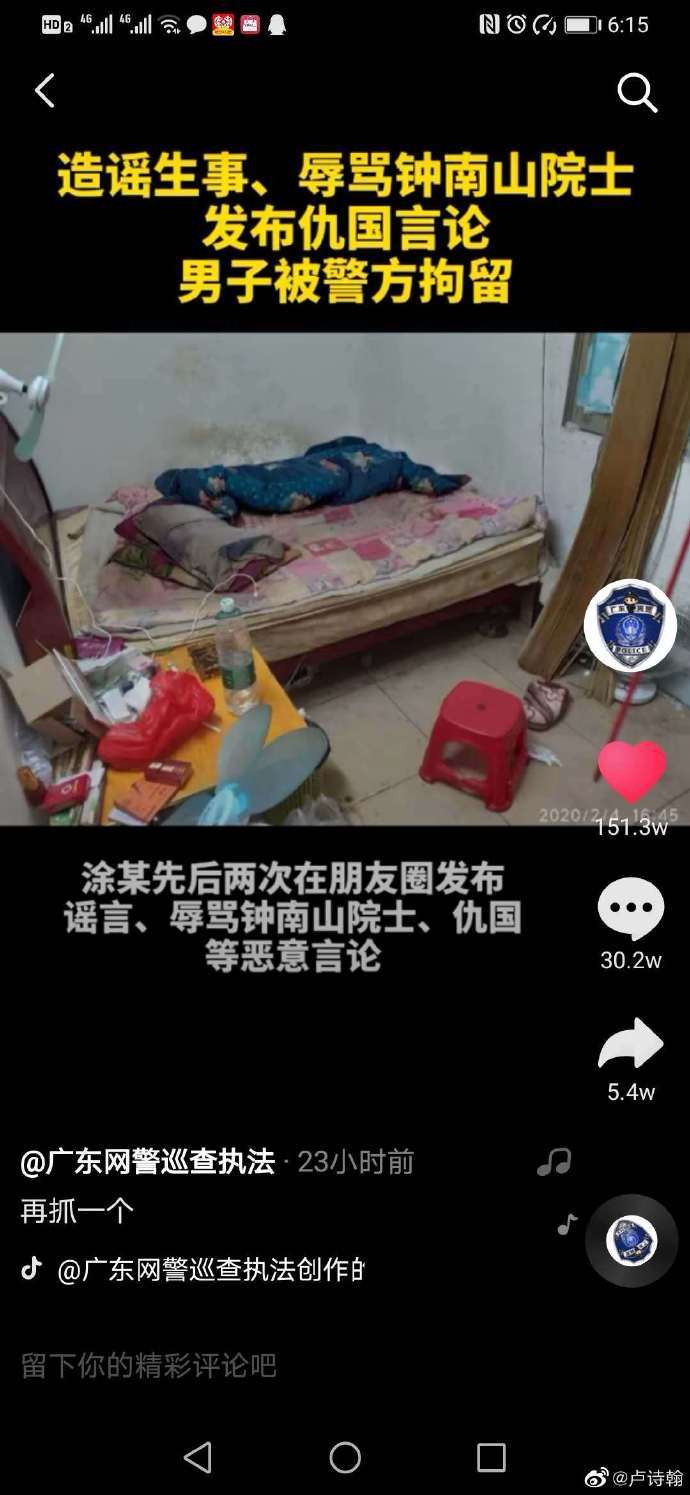Open the system recent apps button

coord(491,1457)
